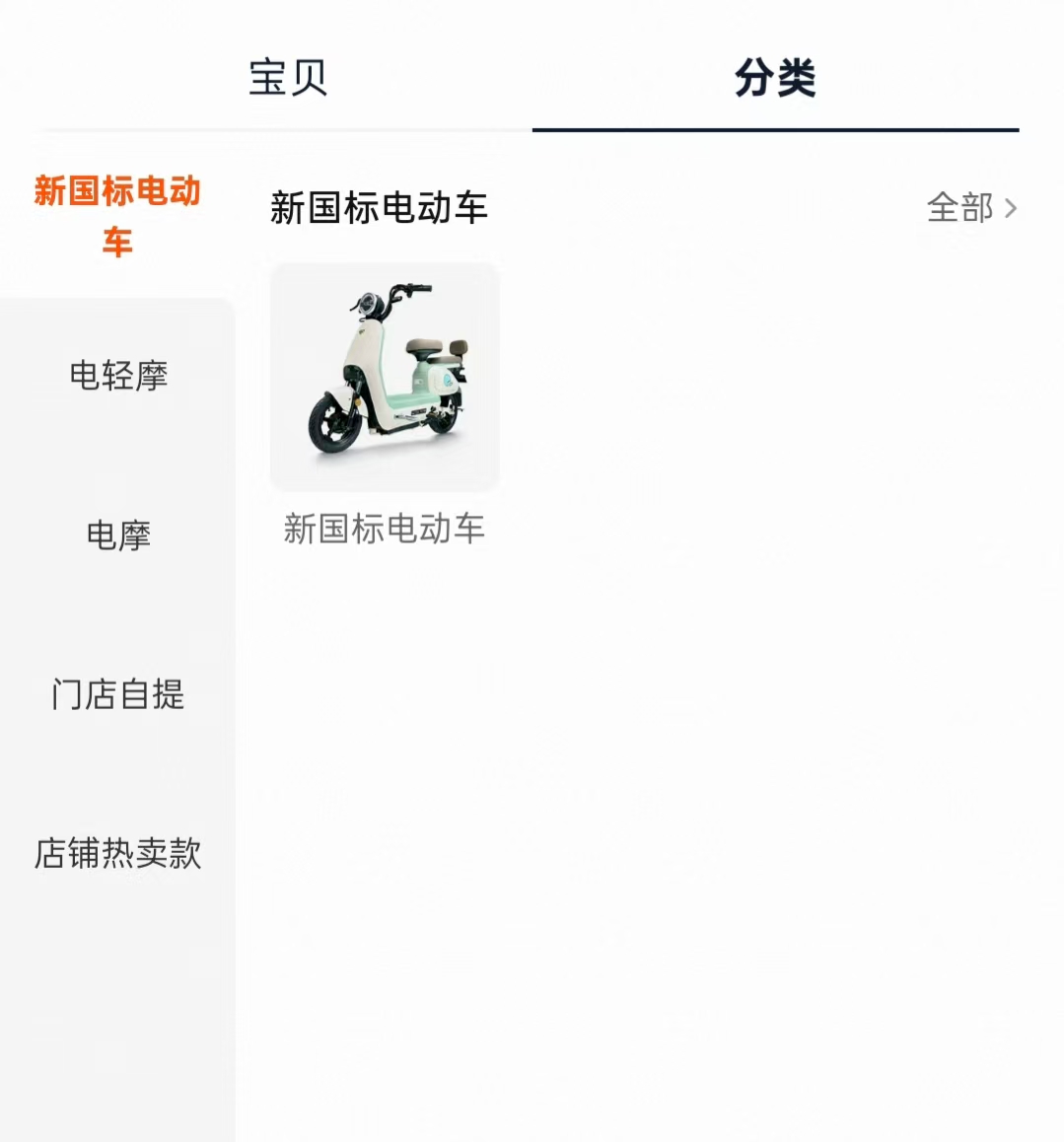1064x1142 pixels.
Task: Tap the product title below the image
Action: click(x=385, y=530)
